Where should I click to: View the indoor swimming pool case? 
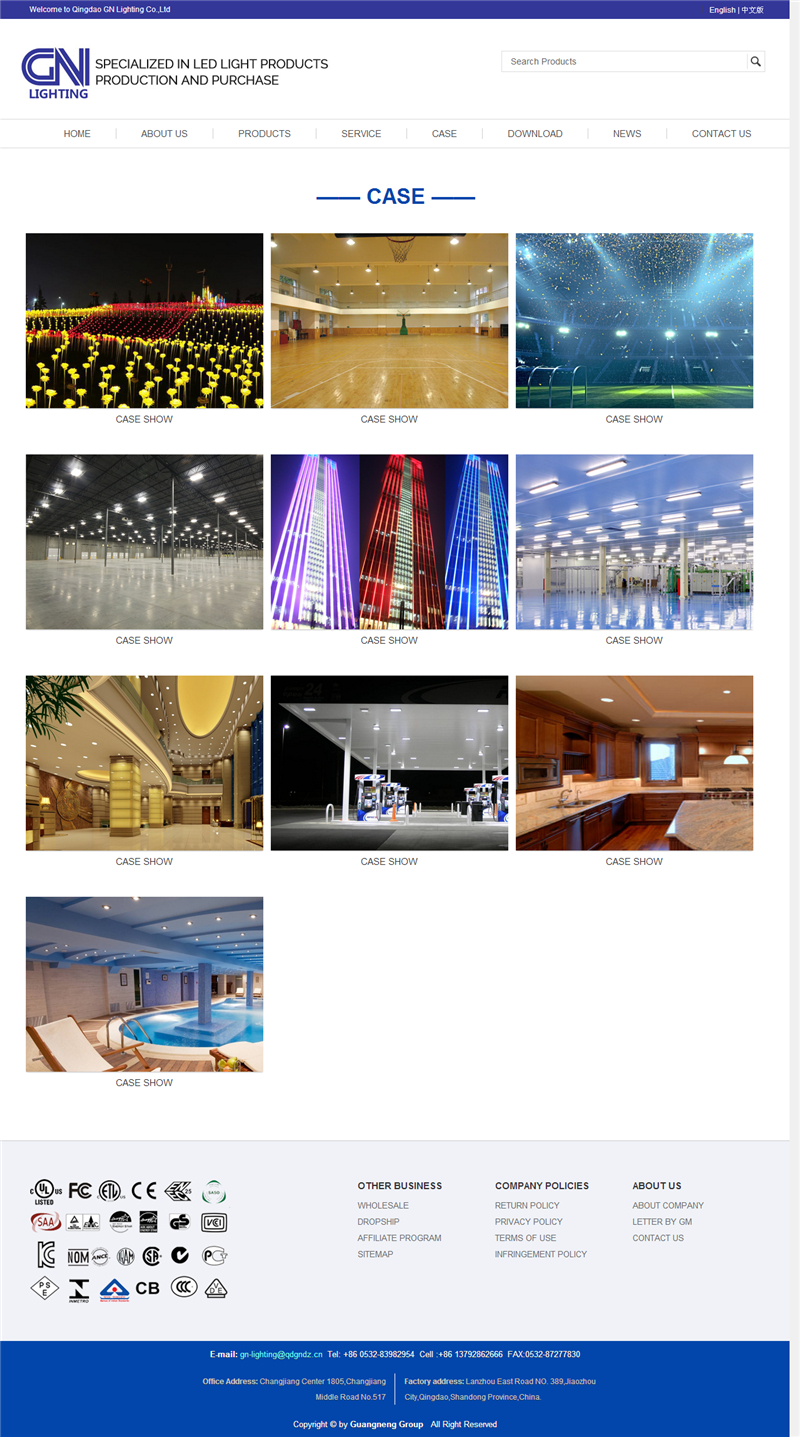point(145,984)
